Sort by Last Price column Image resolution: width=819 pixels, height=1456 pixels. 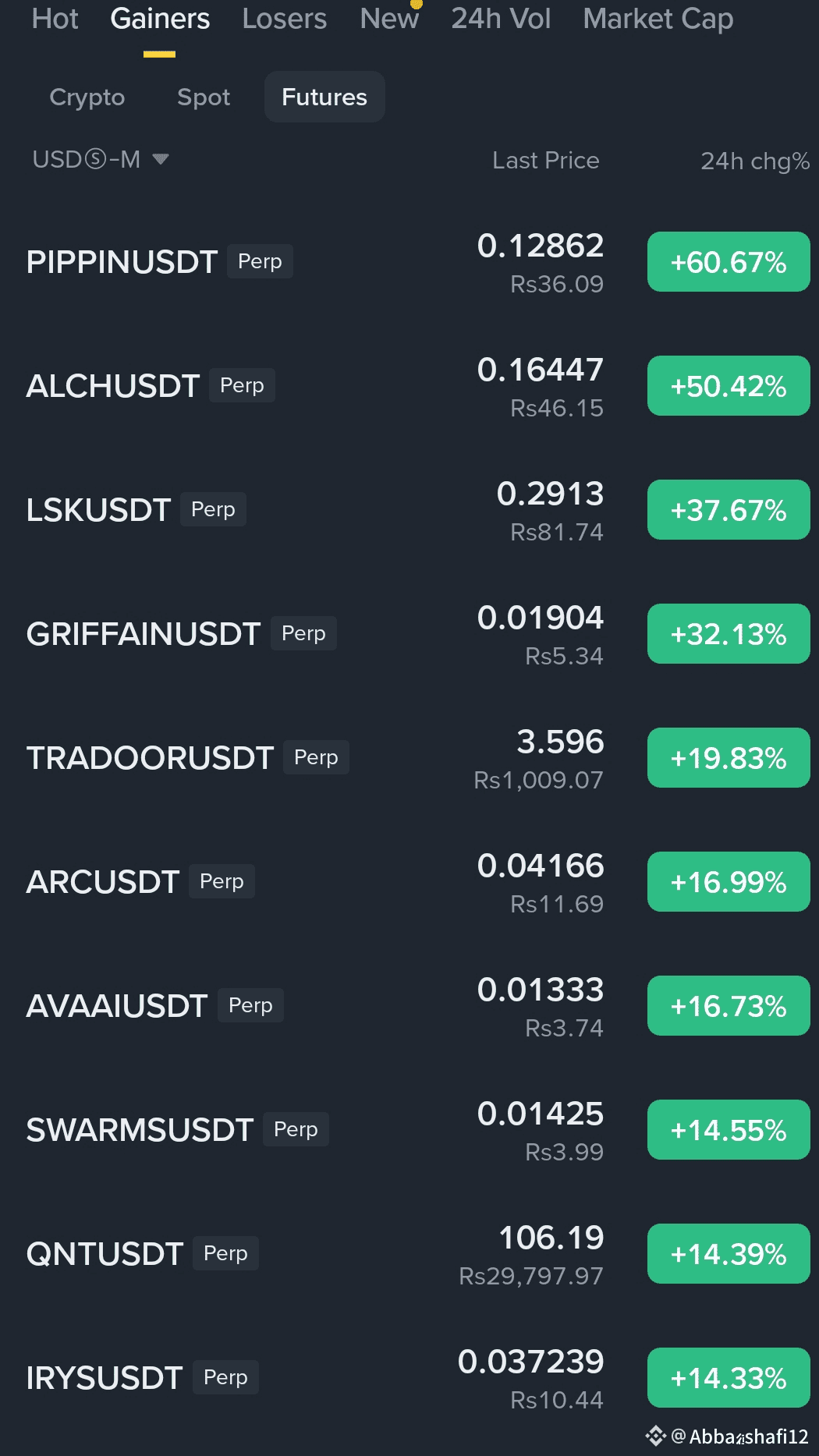pyautogui.click(x=545, y=160)
